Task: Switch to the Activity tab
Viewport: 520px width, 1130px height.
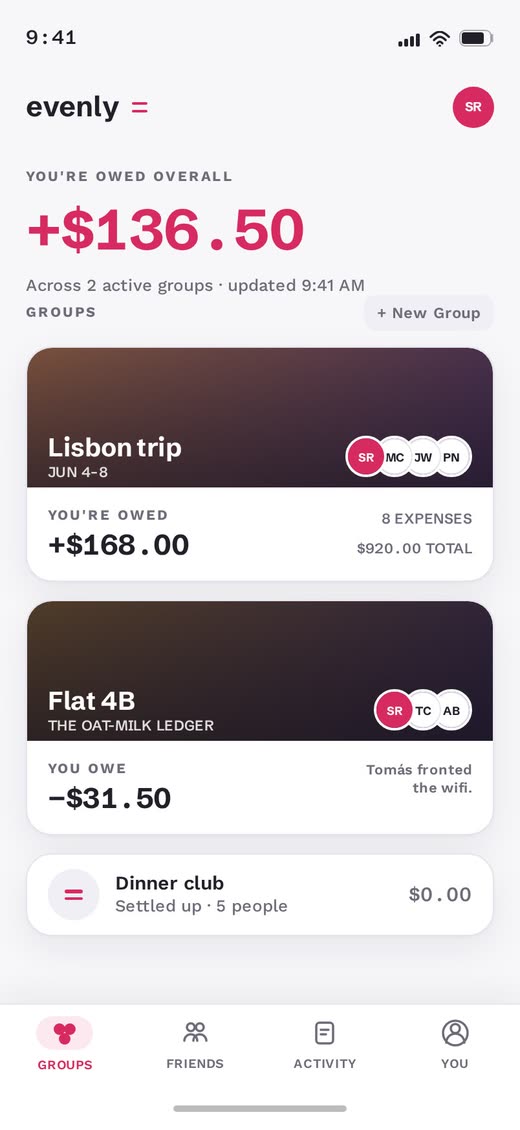Action: coord(325,1043)
